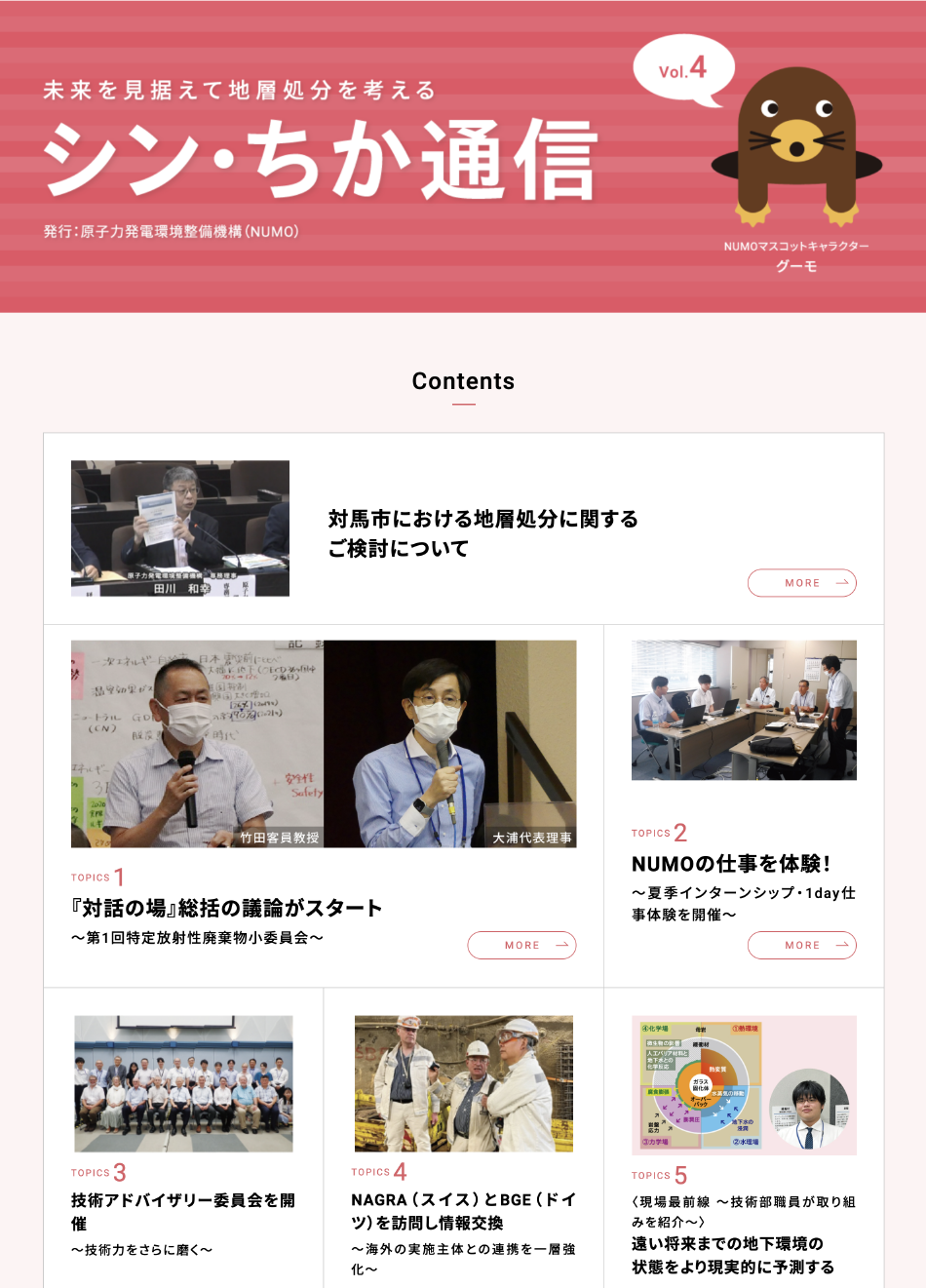
Task: Open MORE for the 対馬市 地層処分 article
Action: click(801, 583)
